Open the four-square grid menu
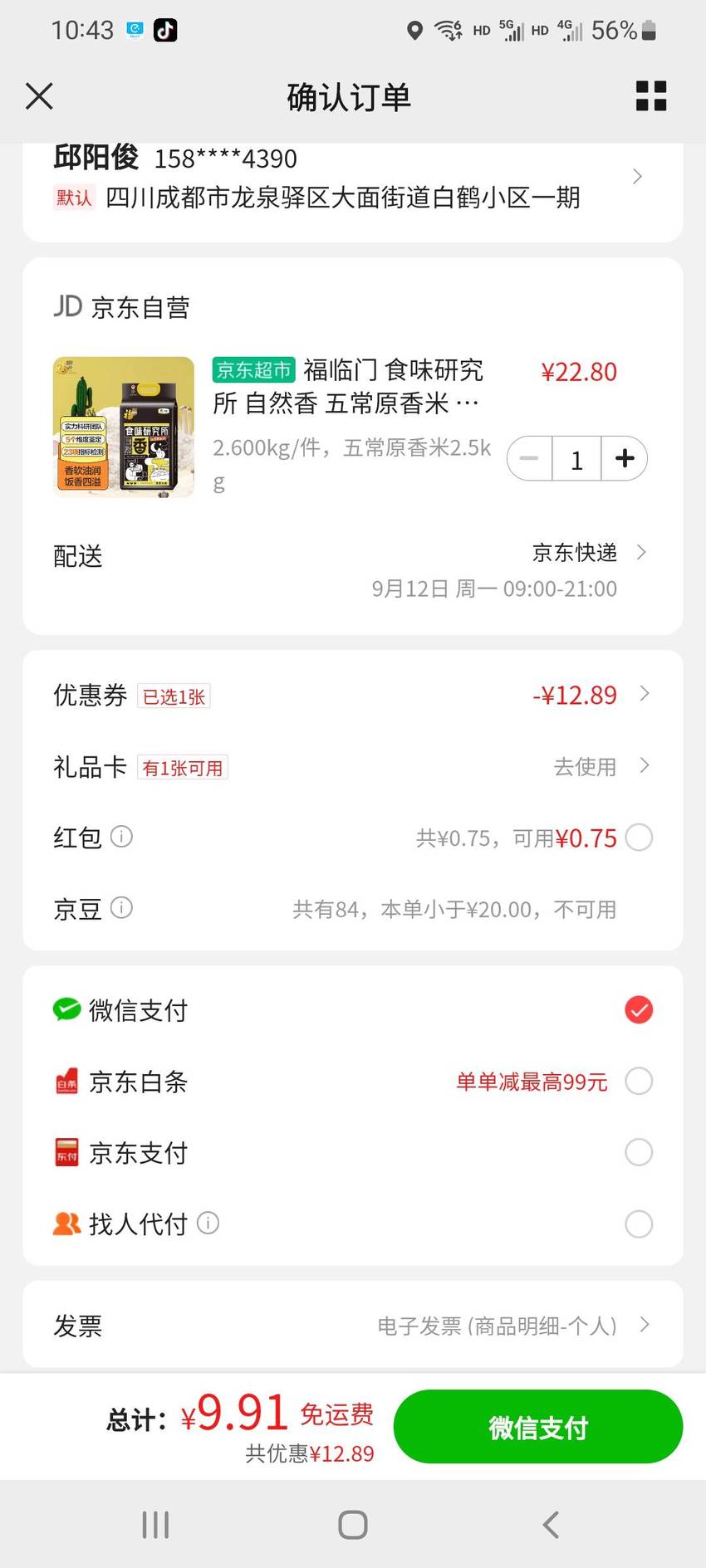This screenshot has width=706, height=1568. (651, 96)
